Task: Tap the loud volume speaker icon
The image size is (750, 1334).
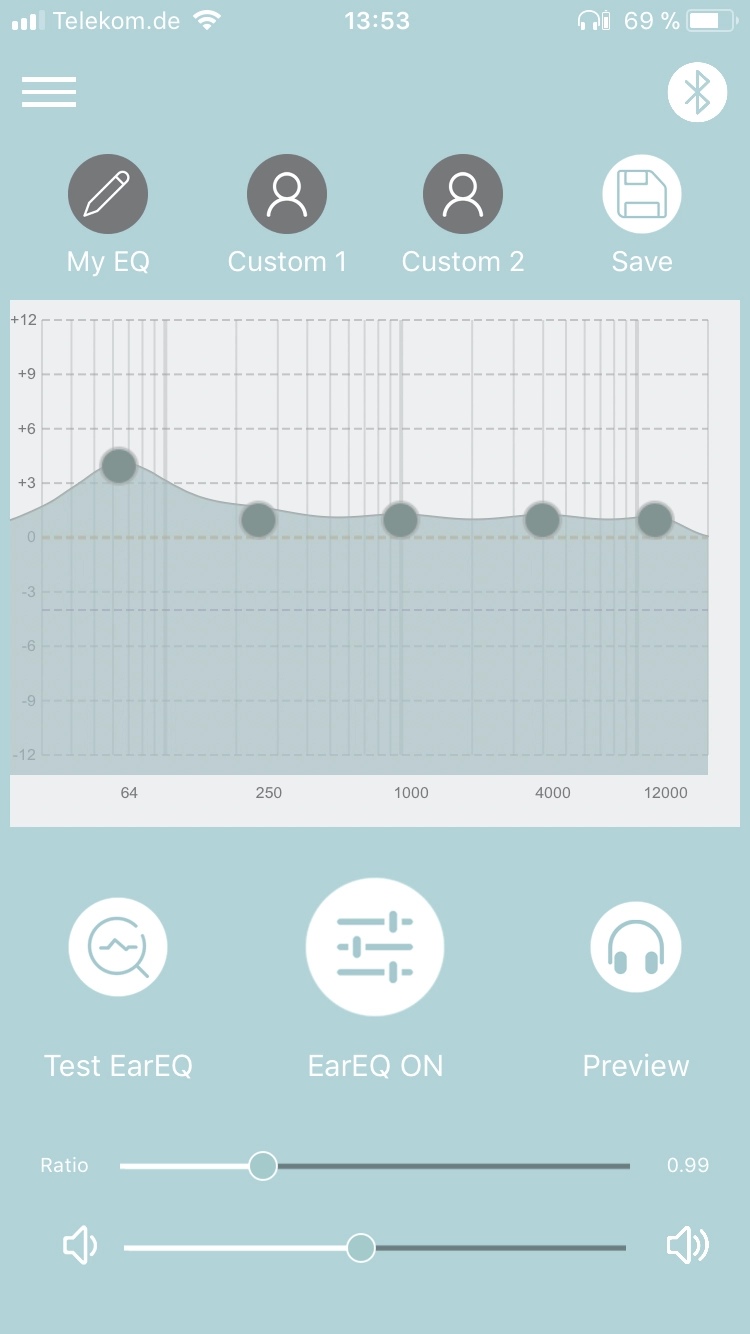Action: click(687, 1246)
